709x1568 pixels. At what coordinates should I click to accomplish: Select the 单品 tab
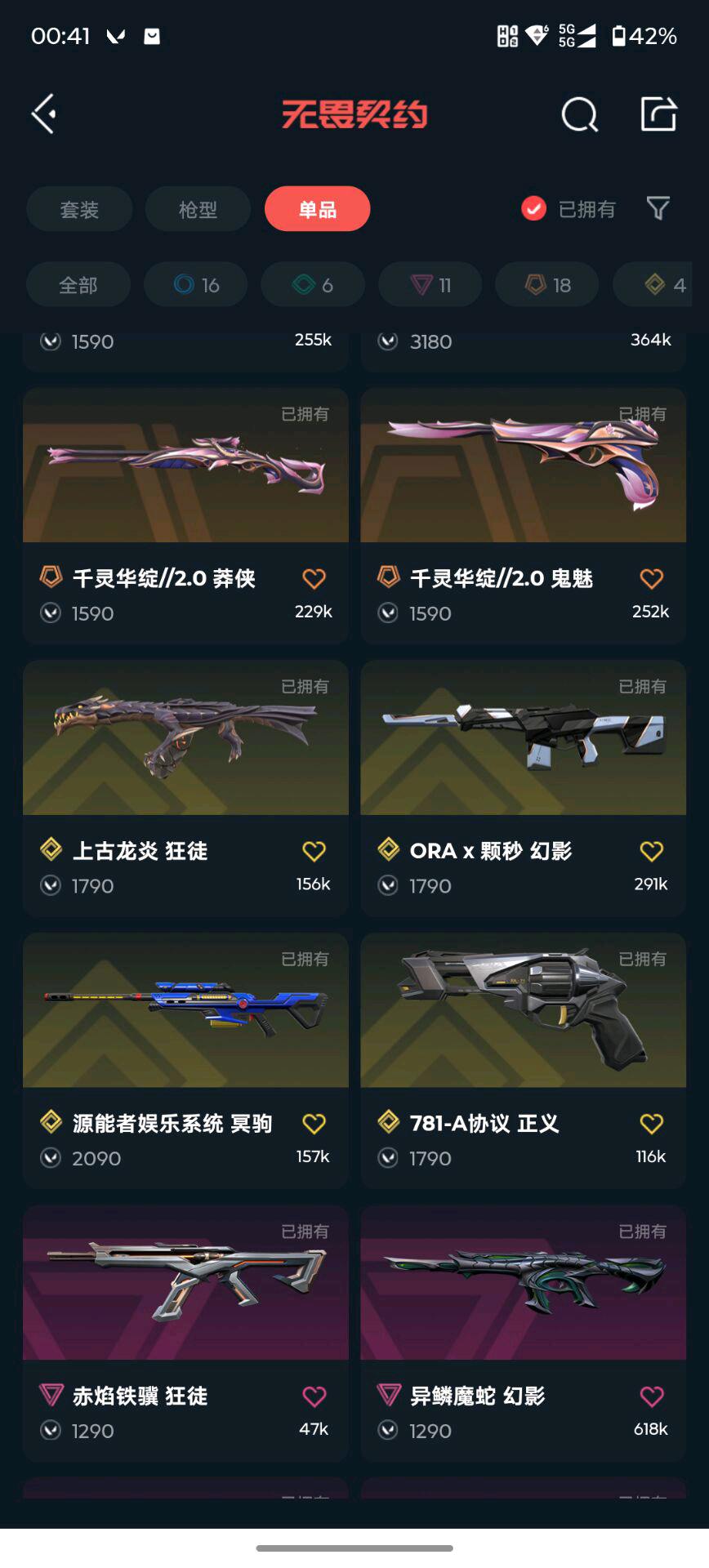(317, 210)
